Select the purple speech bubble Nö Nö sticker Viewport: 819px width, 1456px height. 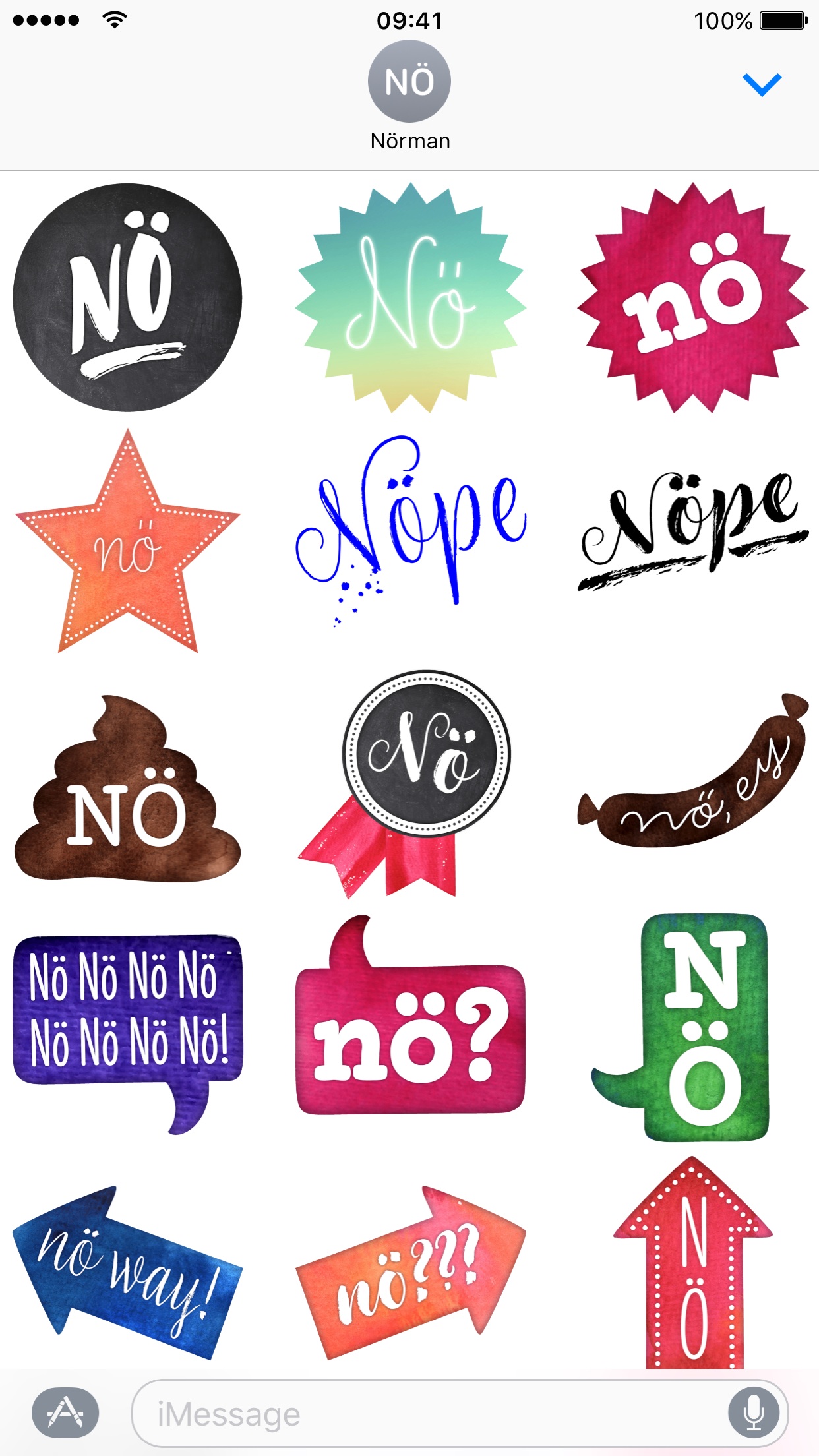(128, 1009)
